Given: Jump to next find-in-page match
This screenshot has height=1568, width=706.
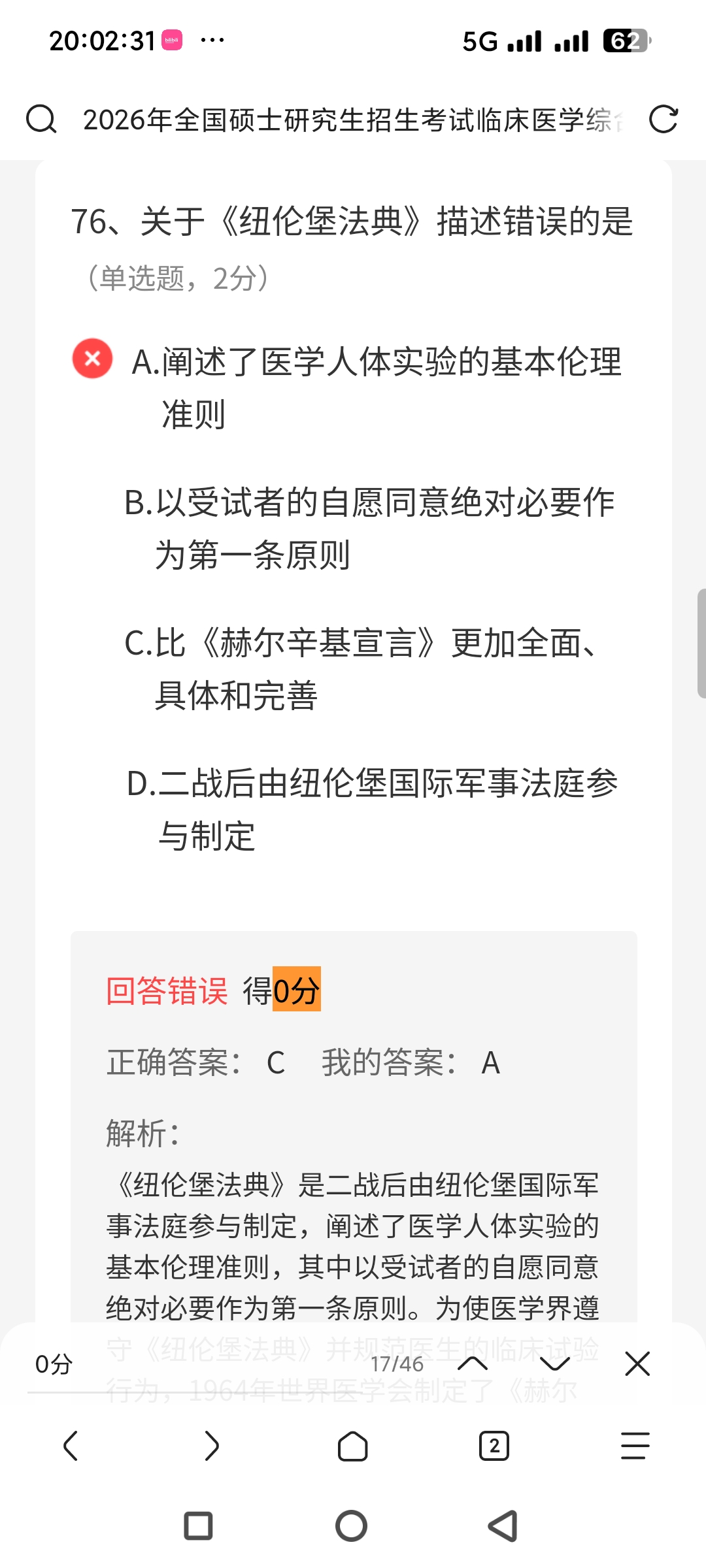Looking at the screenshot, I should pos(555,1364).
